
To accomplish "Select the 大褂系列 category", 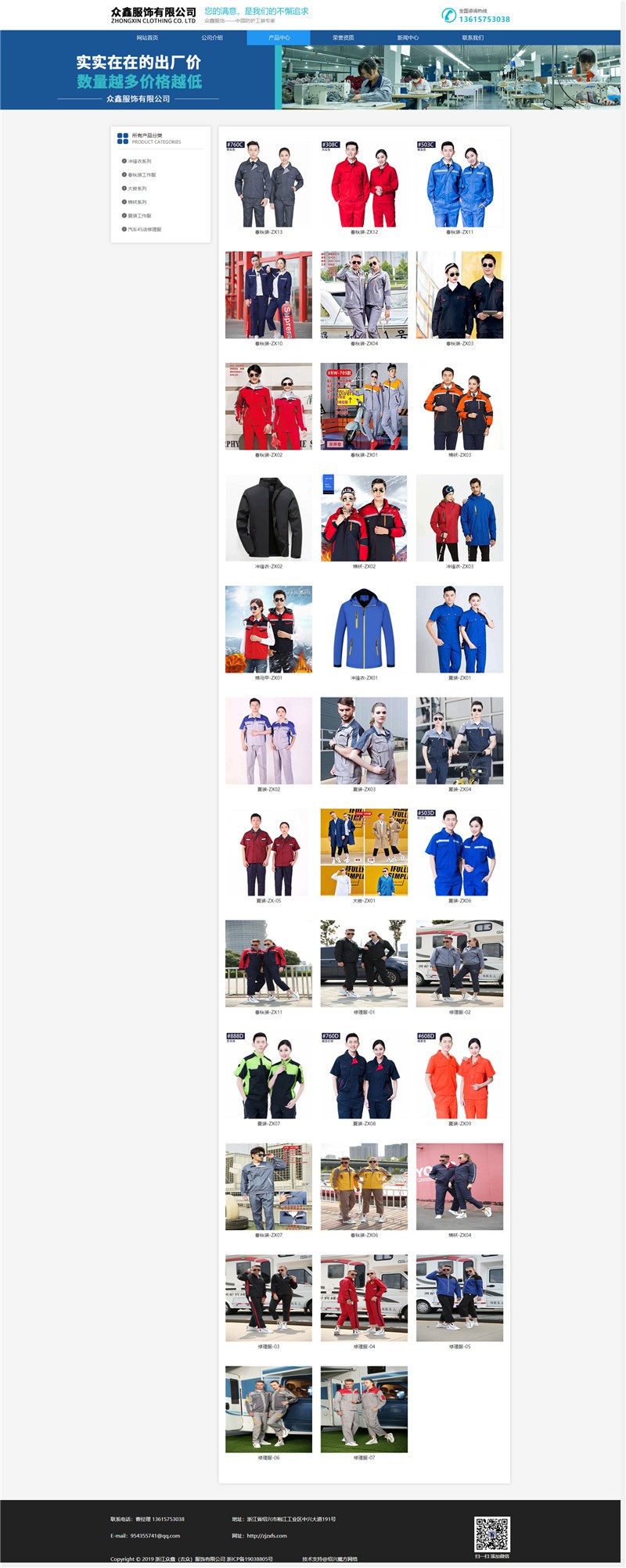I will click(137, 188).
